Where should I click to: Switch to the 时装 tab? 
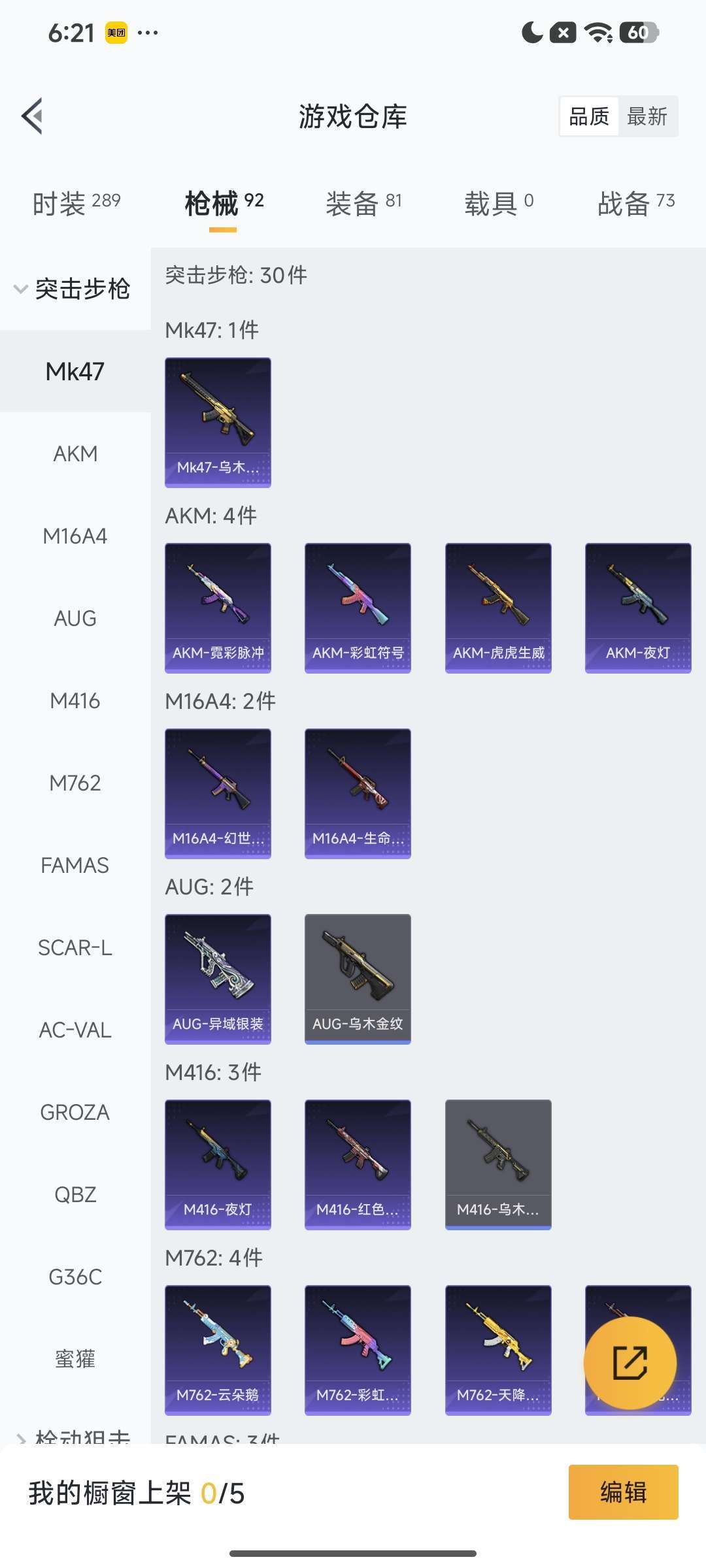[x=76, y=203]
